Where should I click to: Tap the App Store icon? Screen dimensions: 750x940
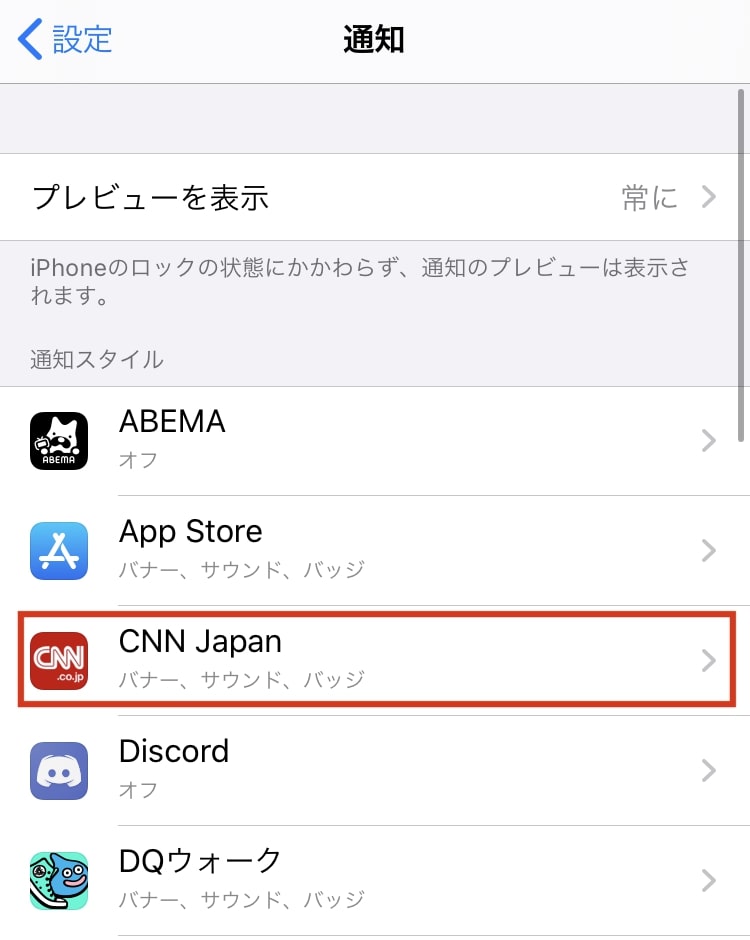coord(58,550)
